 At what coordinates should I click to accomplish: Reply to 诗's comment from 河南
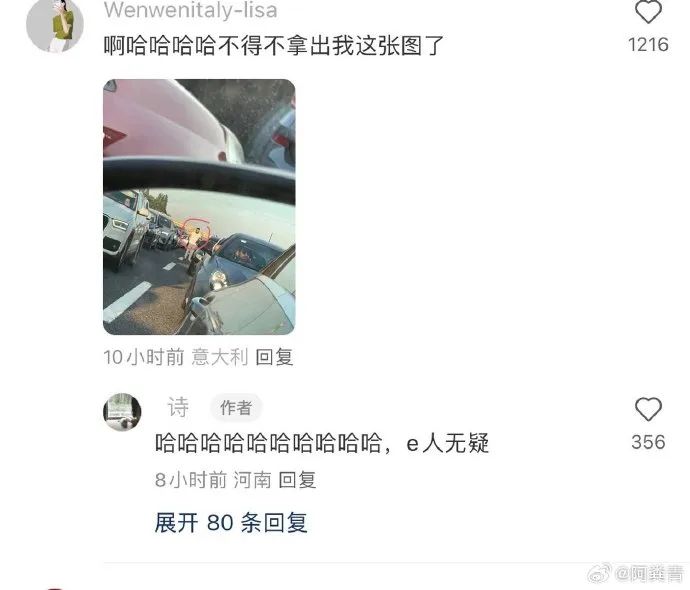297,480
